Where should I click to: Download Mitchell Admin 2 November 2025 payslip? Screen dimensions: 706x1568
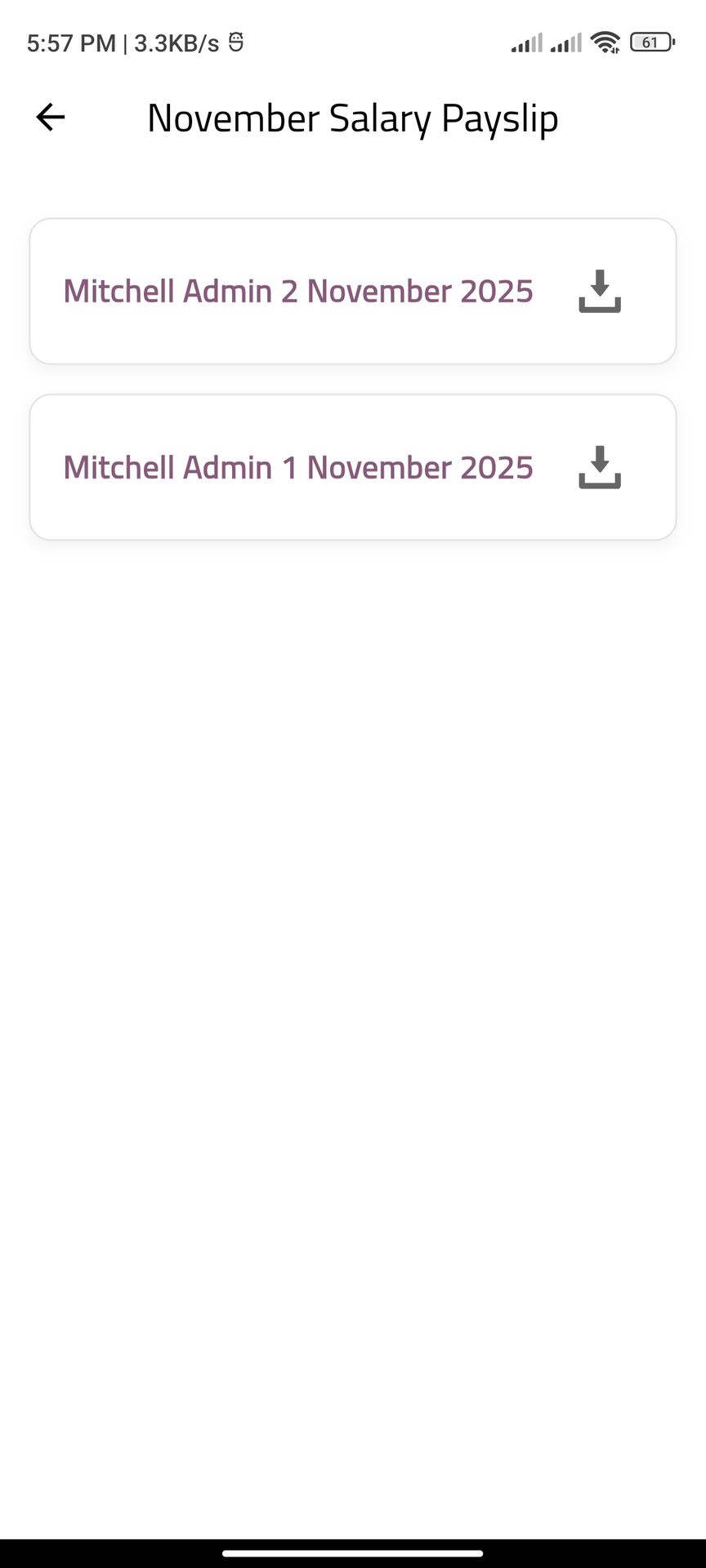600,292
